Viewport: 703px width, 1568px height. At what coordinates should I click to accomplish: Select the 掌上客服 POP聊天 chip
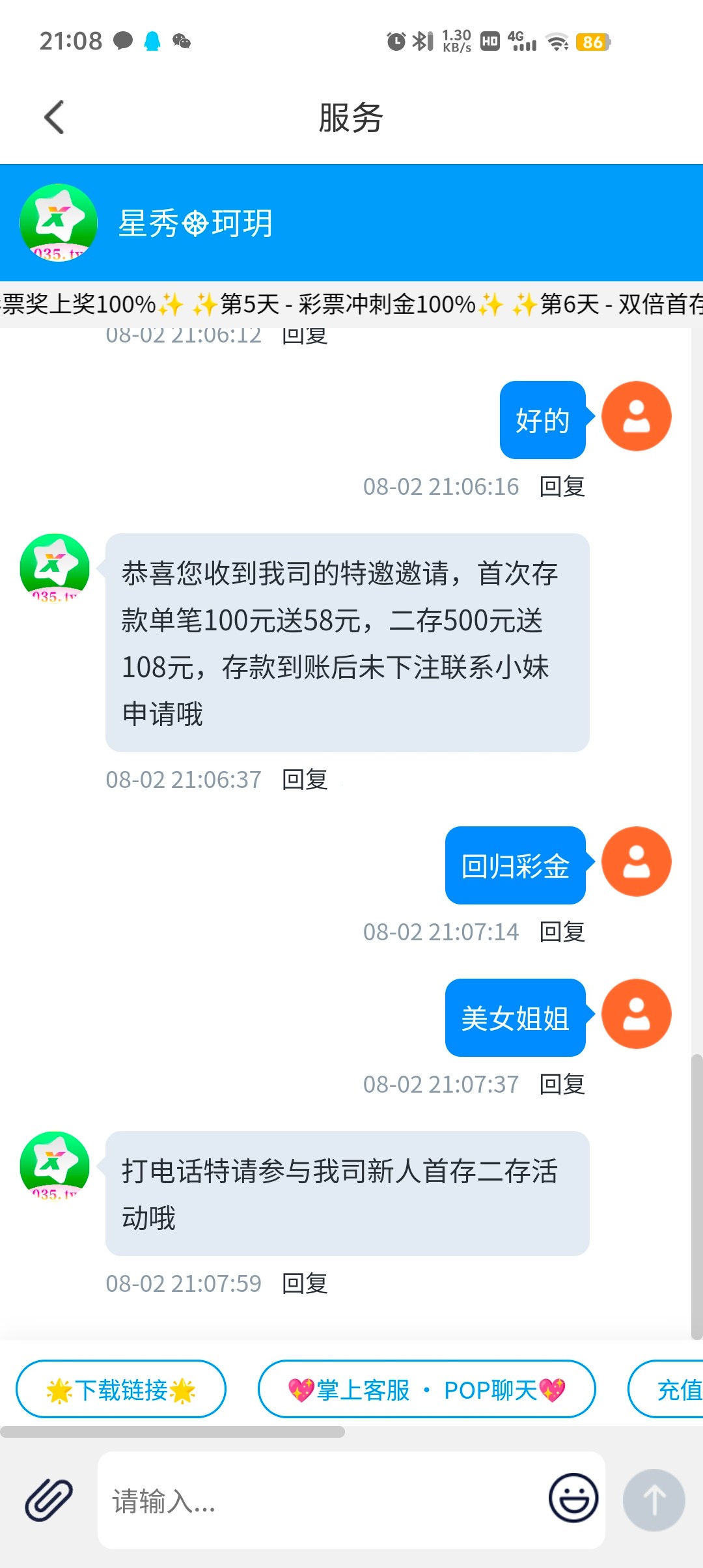(x=426, y=1390)
